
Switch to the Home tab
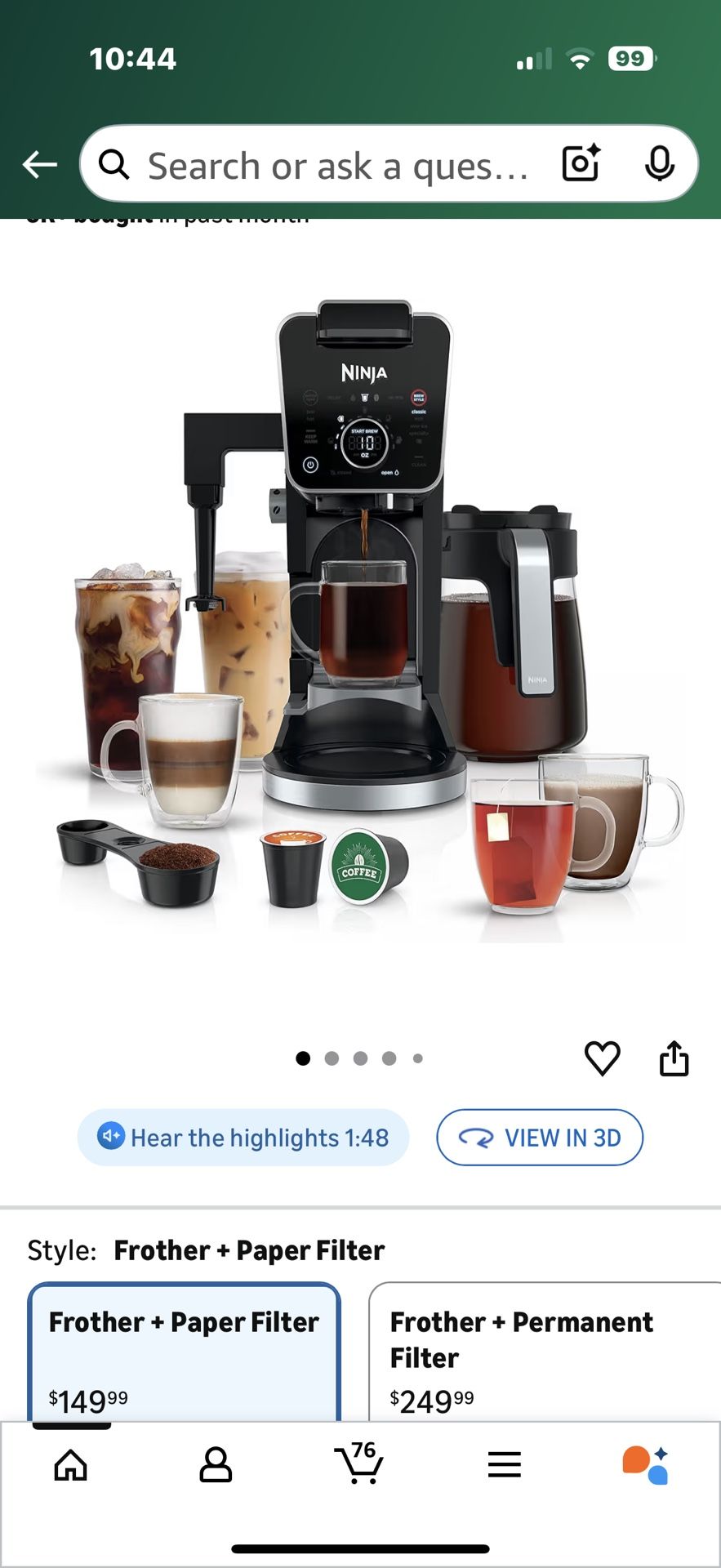[x=70, y=1464]
